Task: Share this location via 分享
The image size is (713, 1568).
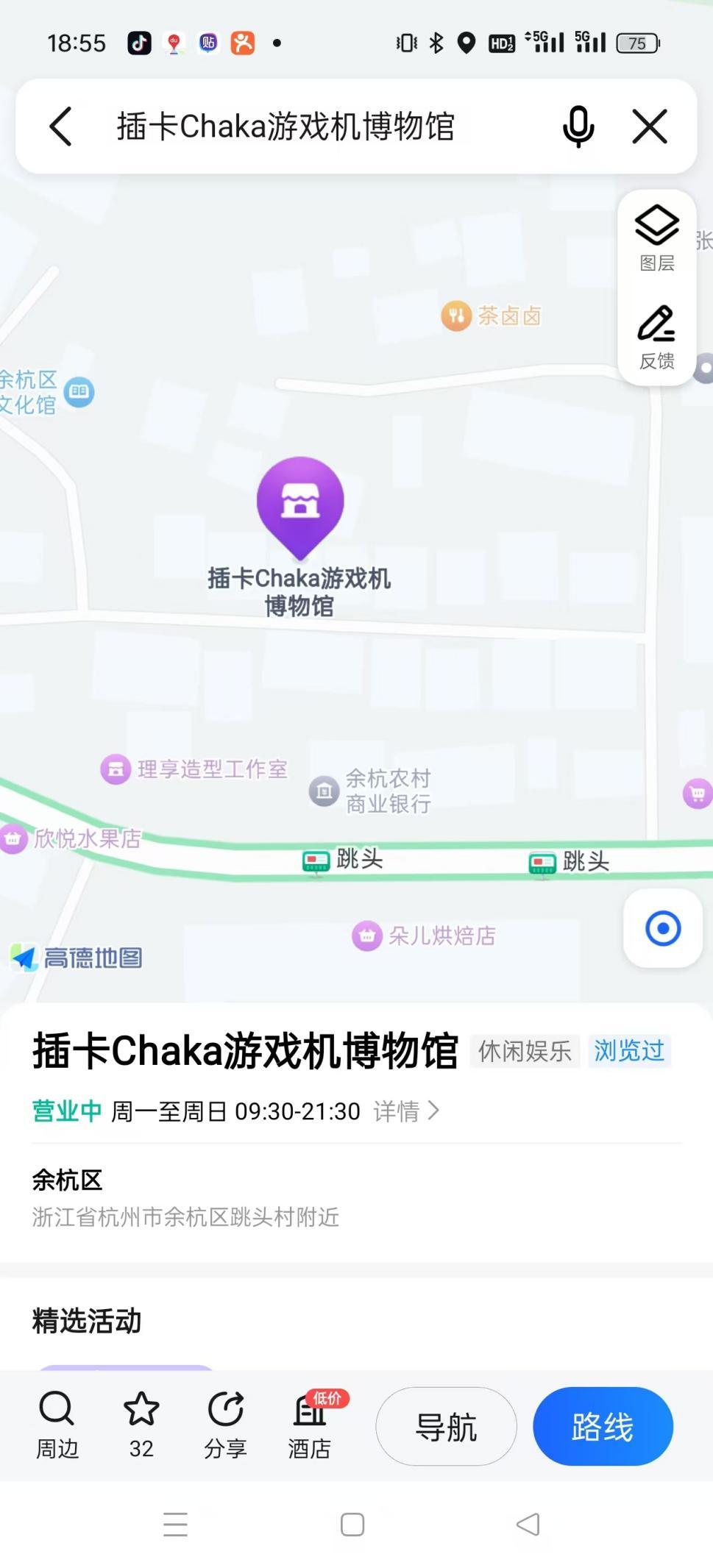Action: click(225, 1424)
